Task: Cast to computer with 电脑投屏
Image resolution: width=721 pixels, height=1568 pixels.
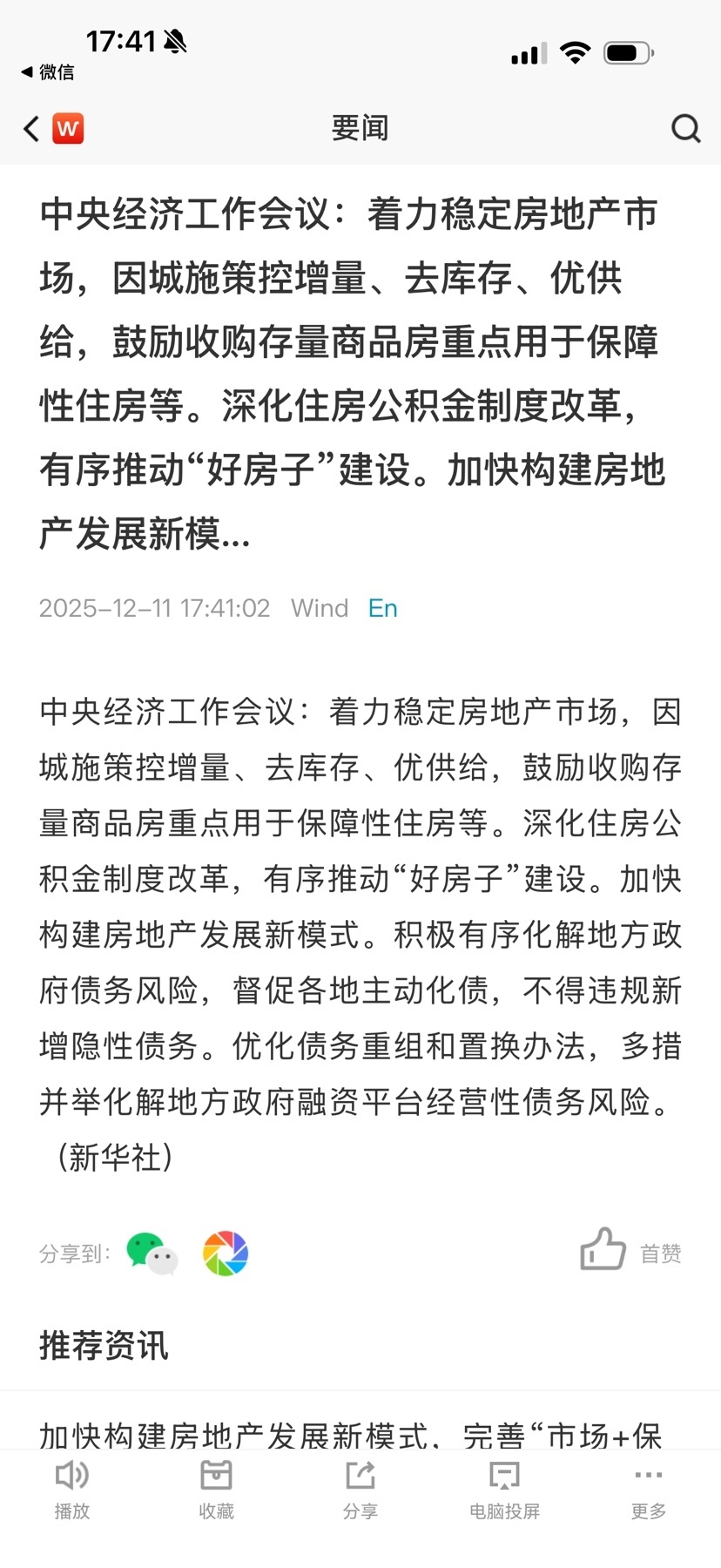Action: tap(504, 1489)
